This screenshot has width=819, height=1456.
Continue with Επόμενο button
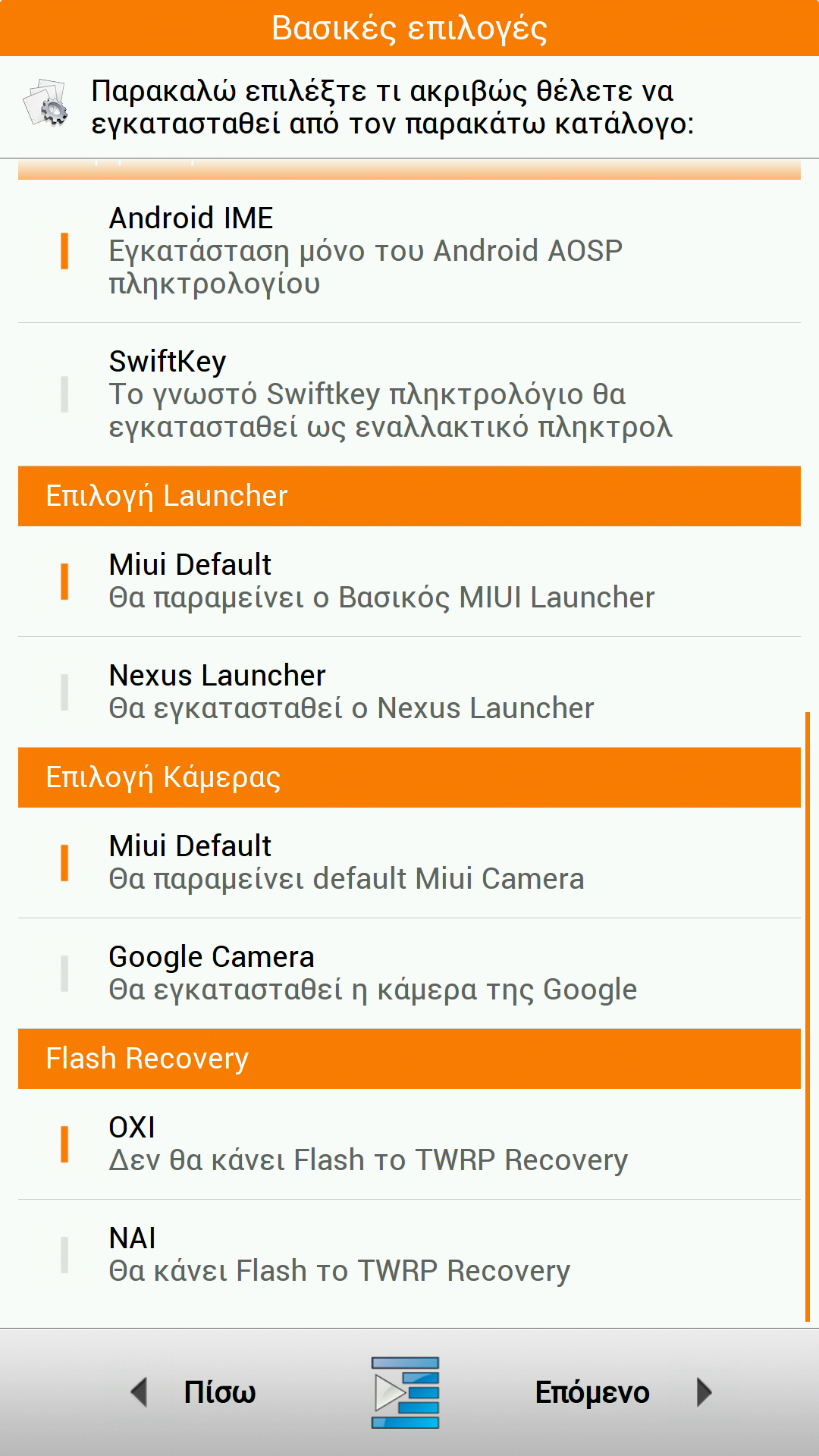(x=622, y=1392)
